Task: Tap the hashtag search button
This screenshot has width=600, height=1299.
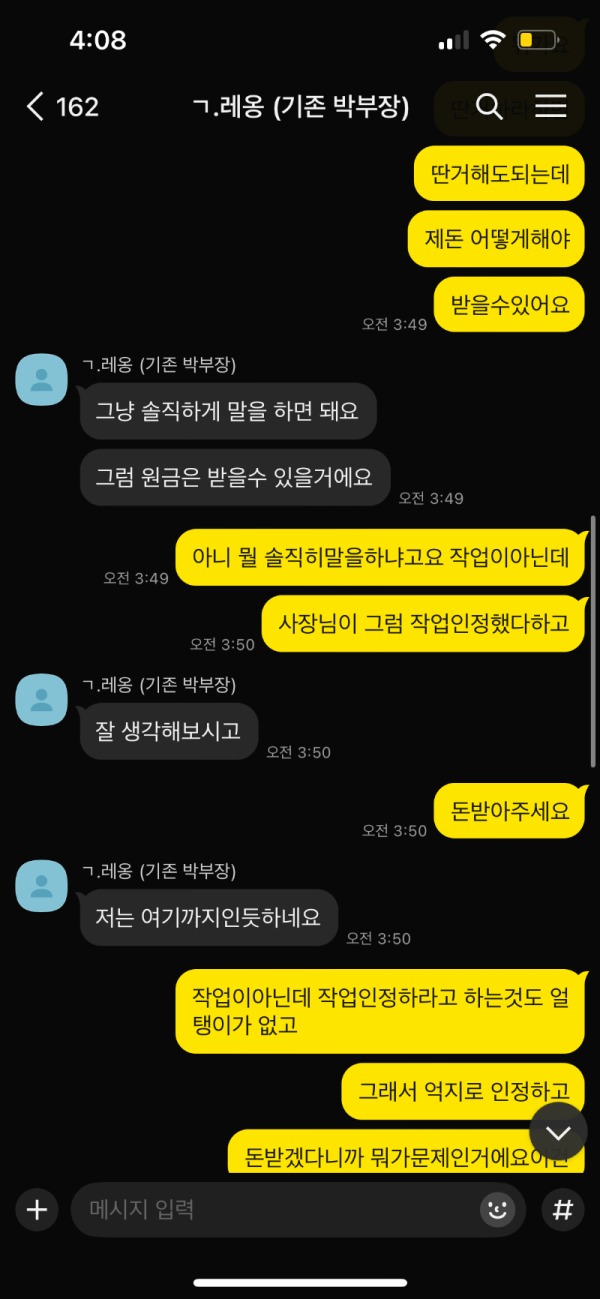Action: [x=563, y=1210]
